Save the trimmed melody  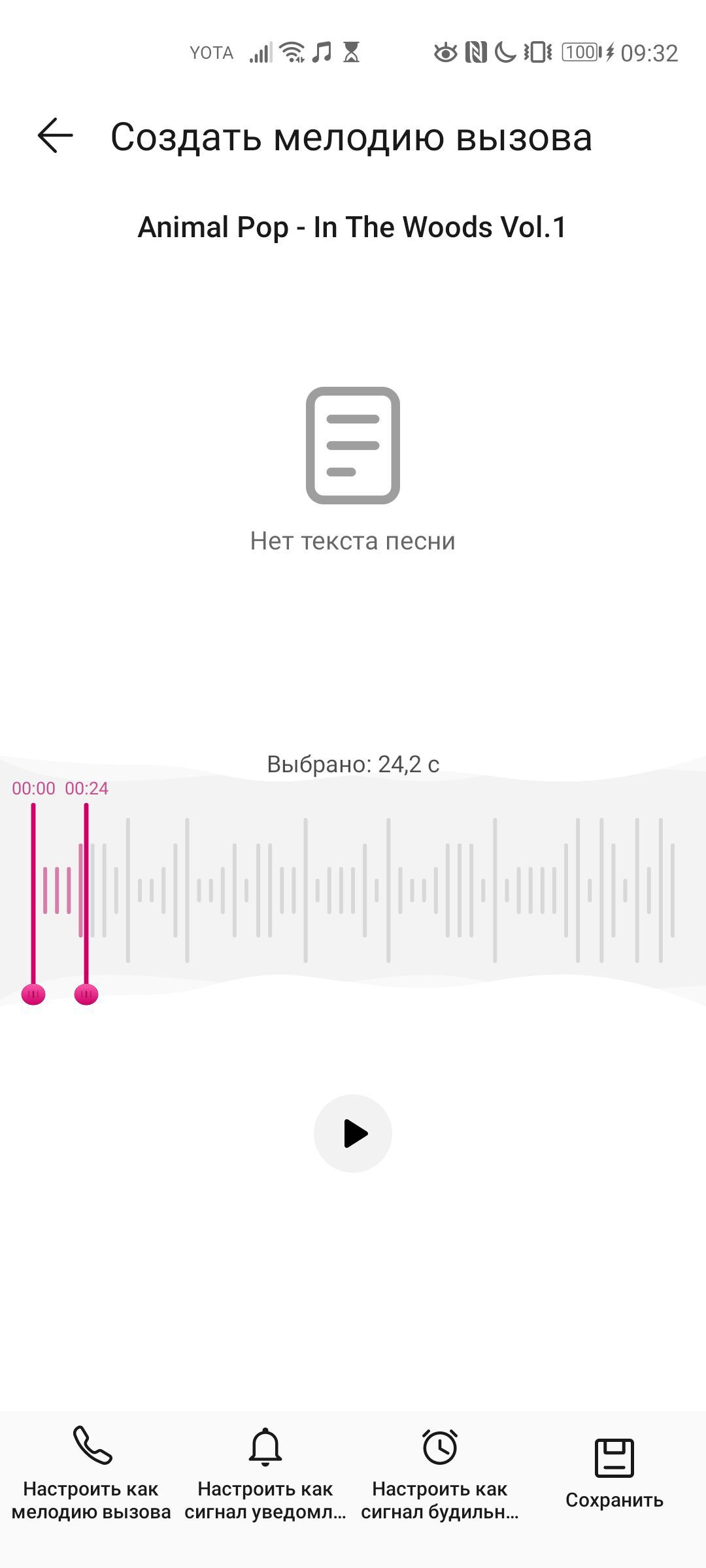point(614,1473)
